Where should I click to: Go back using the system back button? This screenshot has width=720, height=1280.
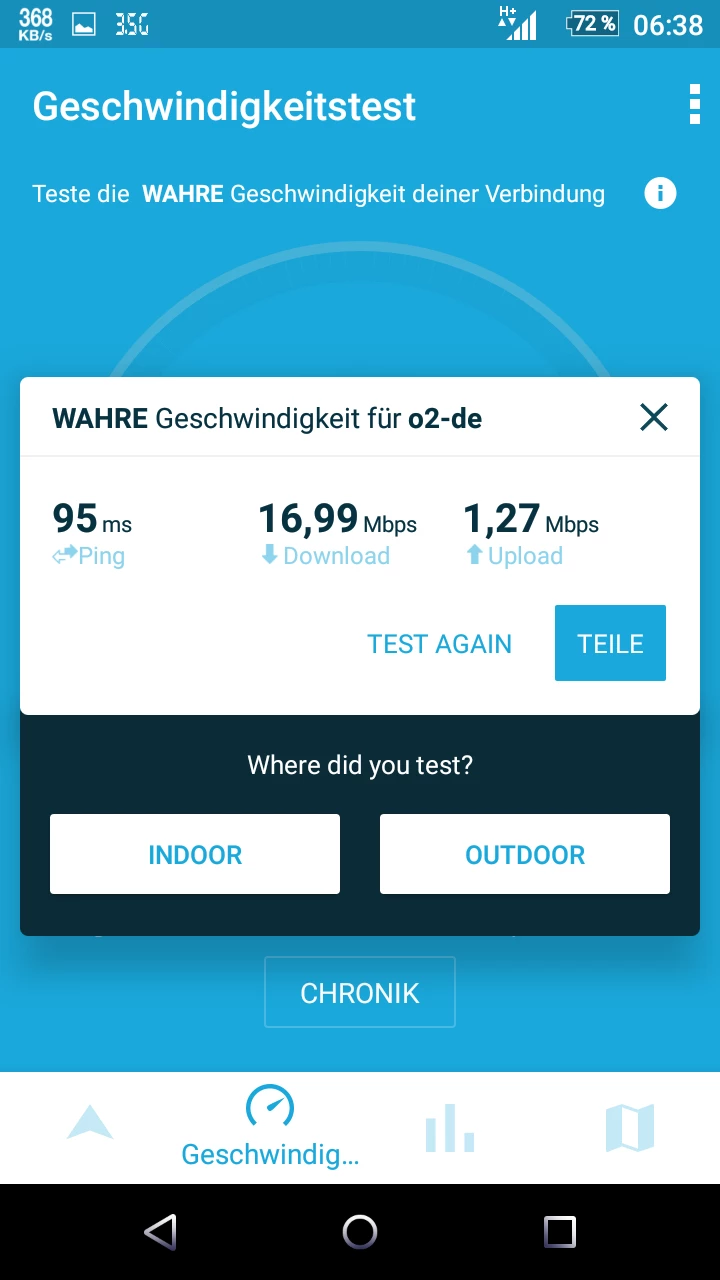(x=161, y=1232)
